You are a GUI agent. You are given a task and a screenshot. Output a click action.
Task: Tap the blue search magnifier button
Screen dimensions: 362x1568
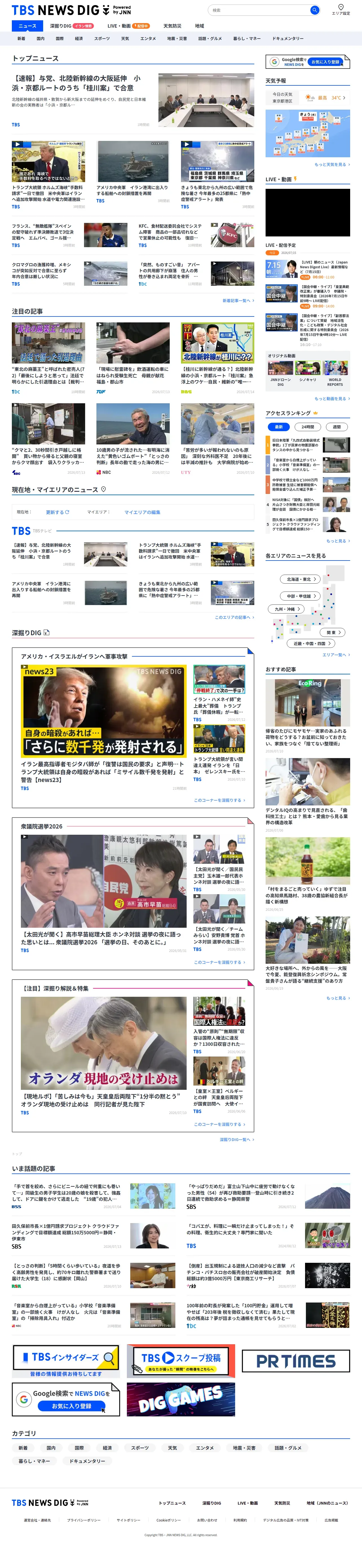point(314,10)
